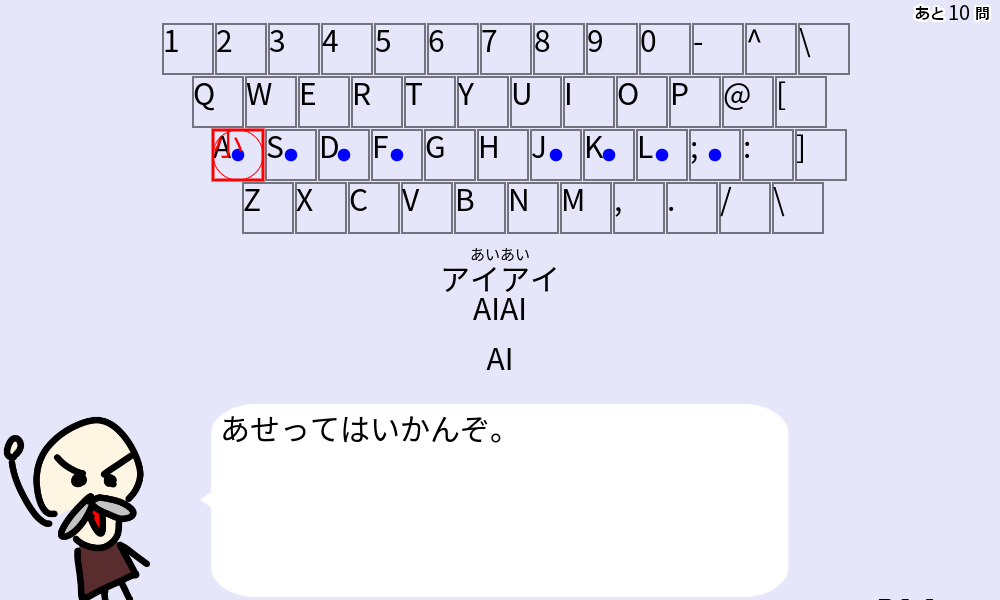The image size is (1000, 600).
Task: Tap the forward slash key
Action: point(744,208)
